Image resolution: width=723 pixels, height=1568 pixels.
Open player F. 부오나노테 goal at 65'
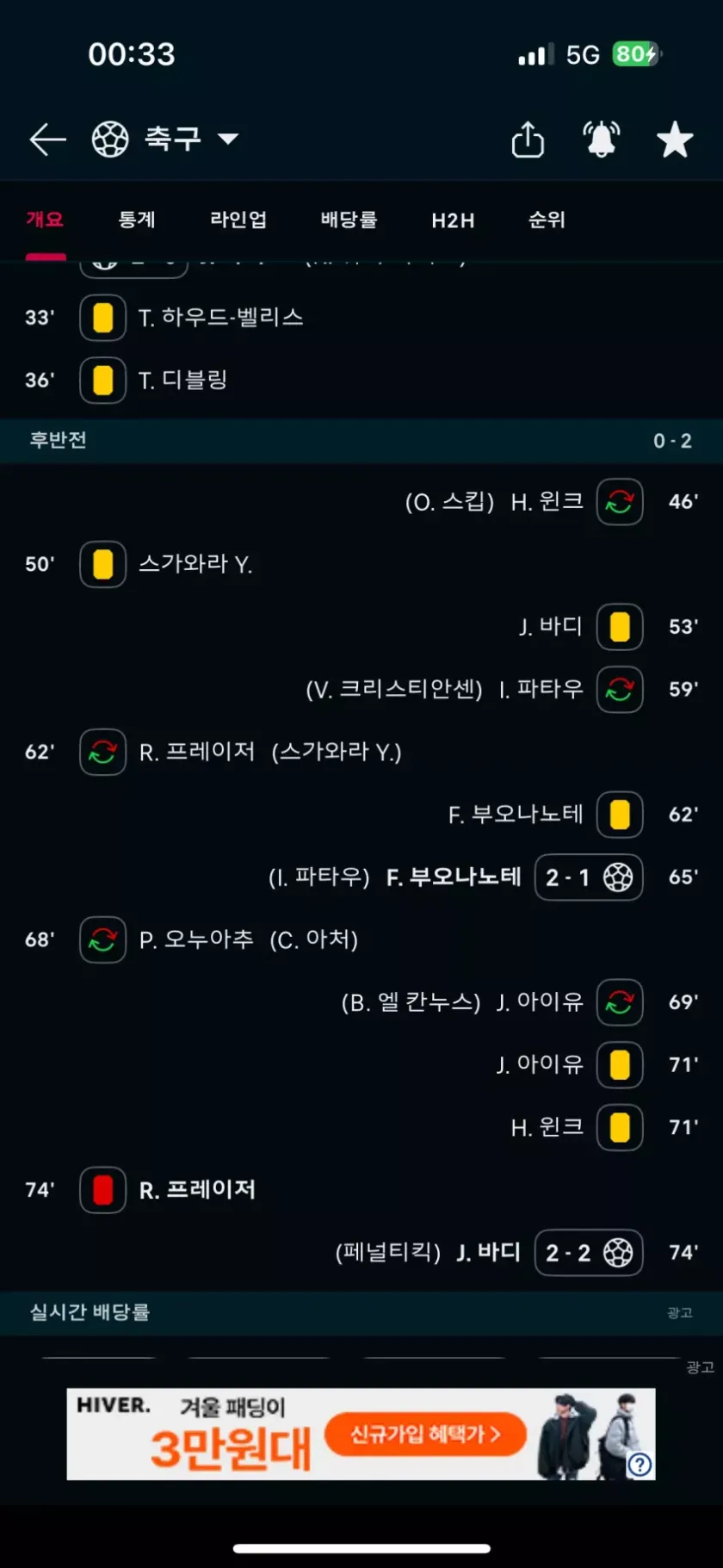click(x=454, y=877)
